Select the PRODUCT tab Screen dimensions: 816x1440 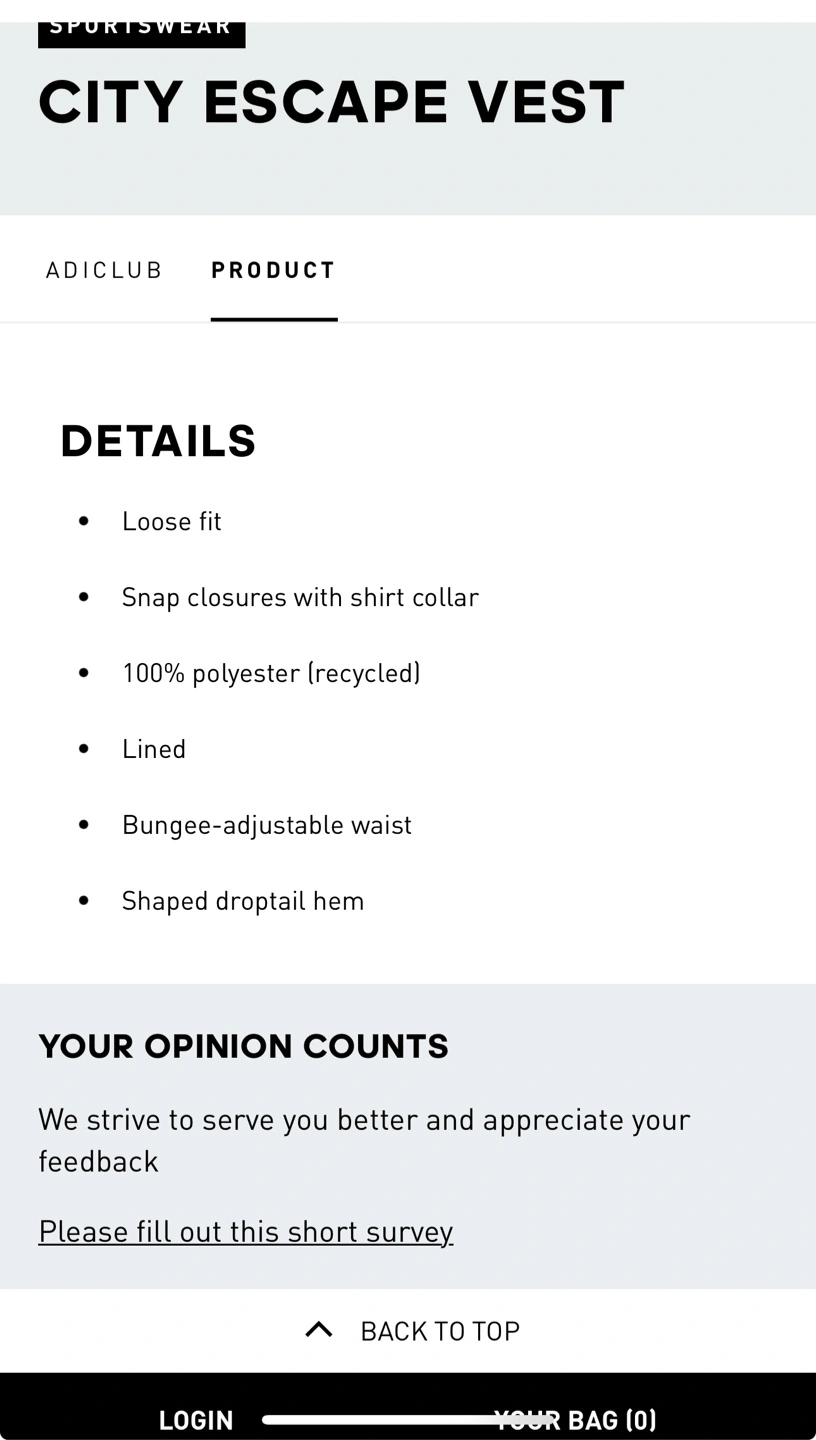[x=274, y=270]
